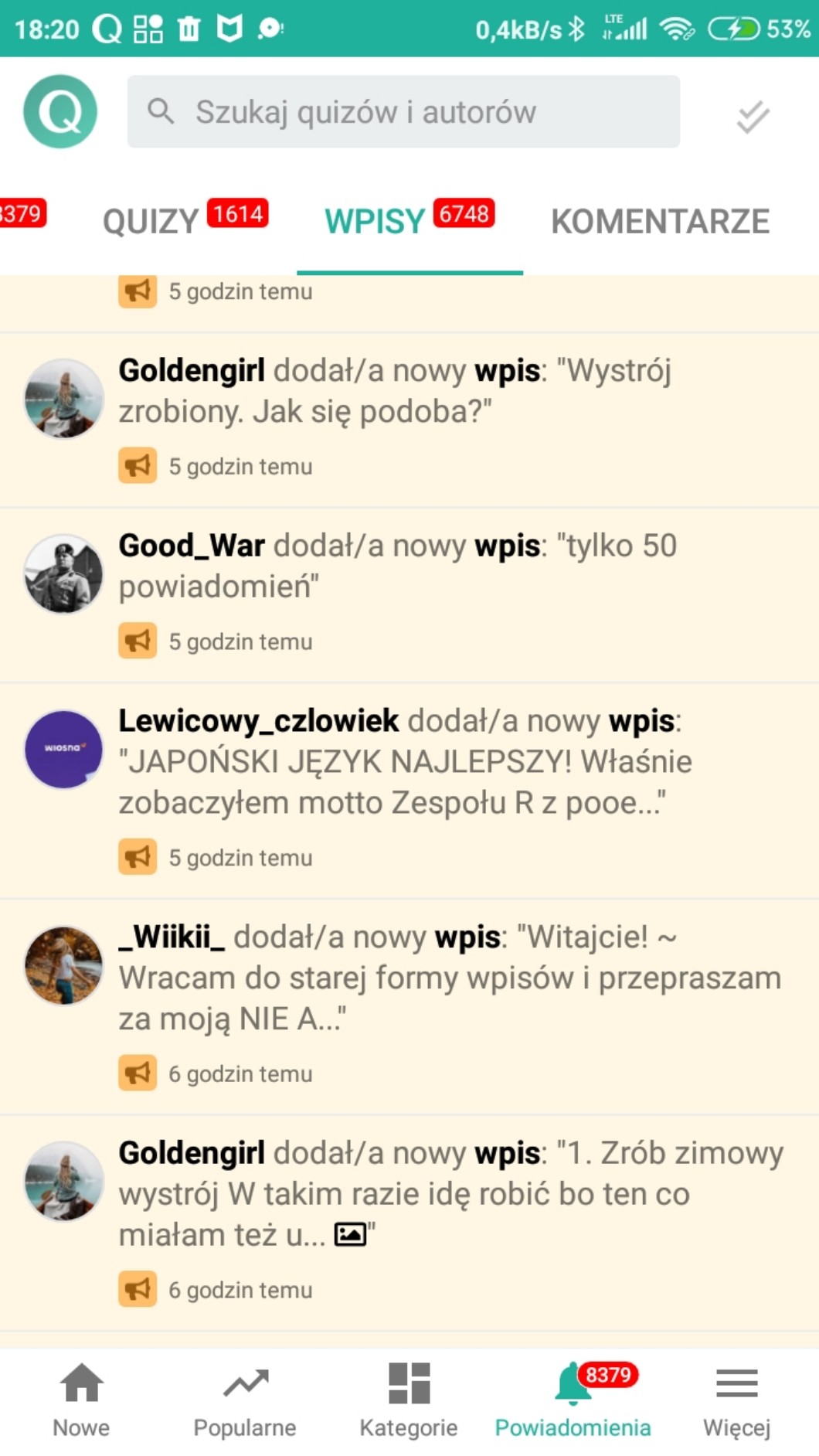Open the Więcej menu
This screenshot has height=1456, width=819.
click(x=736, y=1400)
